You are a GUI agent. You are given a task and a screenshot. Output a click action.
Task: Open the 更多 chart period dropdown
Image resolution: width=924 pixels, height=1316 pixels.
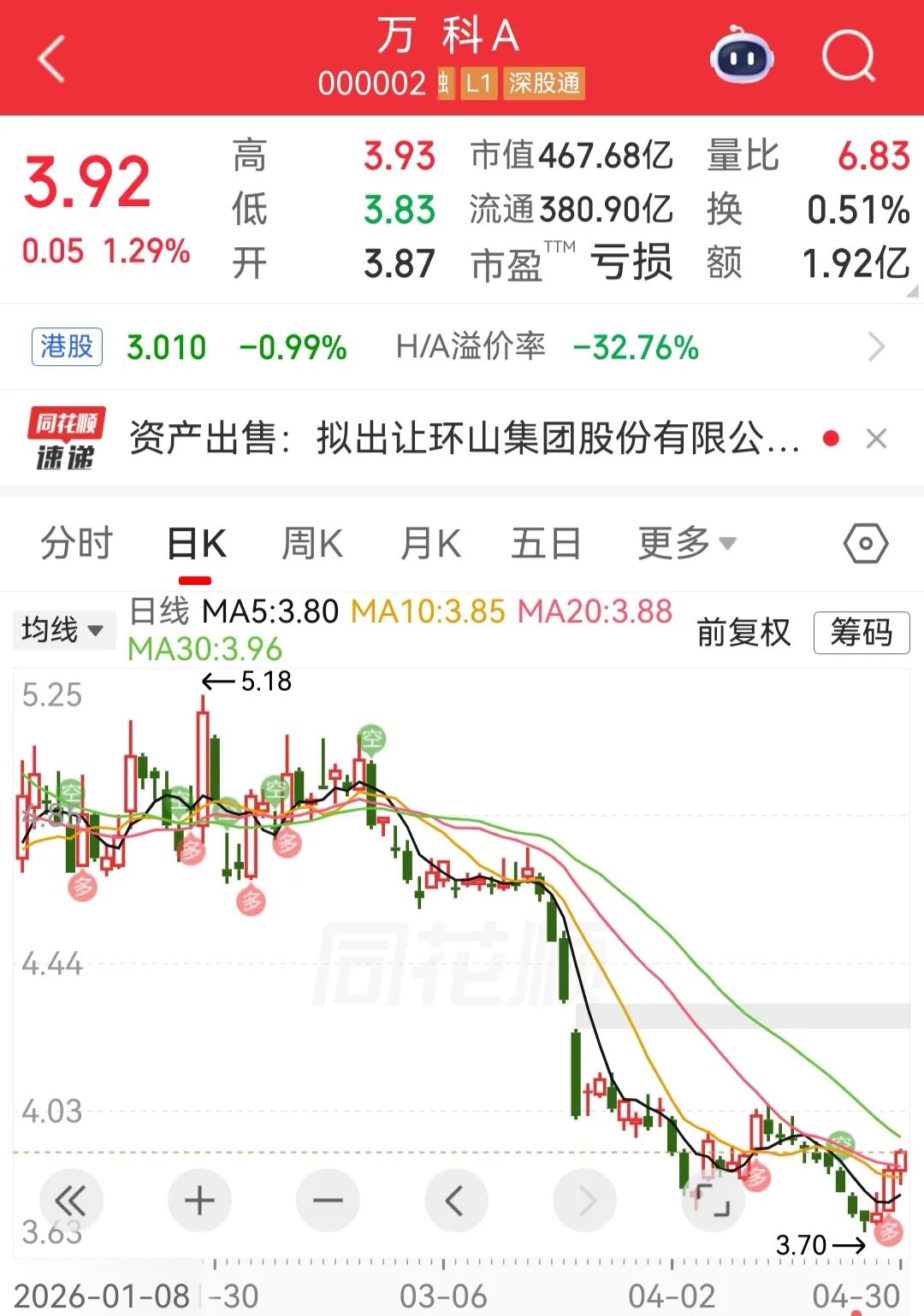pyautogui.click(x=682, y=543)
